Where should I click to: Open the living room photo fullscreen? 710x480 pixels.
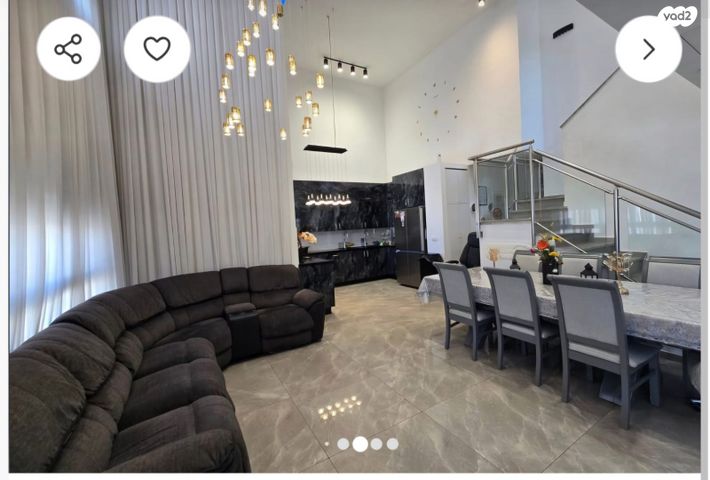(355, 260)
